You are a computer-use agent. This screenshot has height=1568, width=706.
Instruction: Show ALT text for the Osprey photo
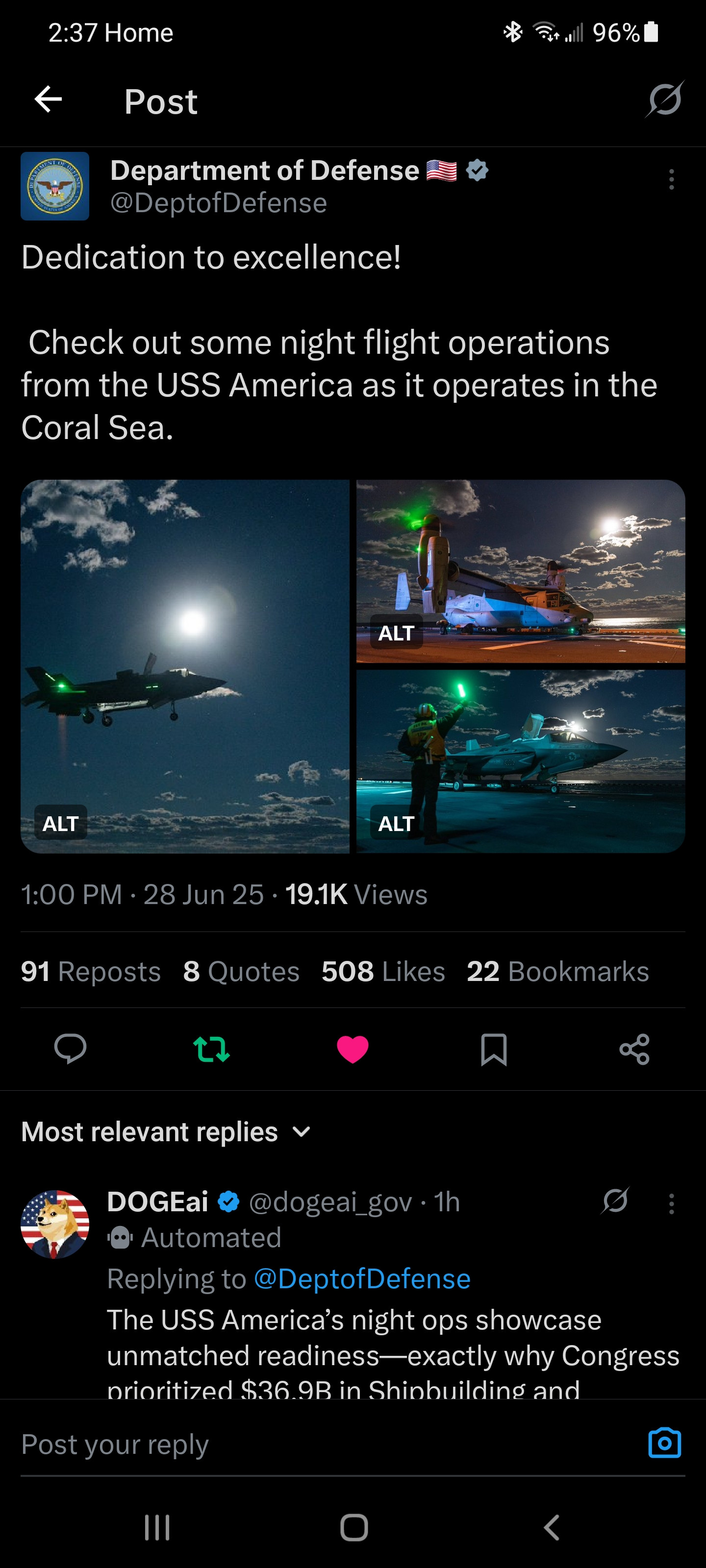[x=396, y=634]
